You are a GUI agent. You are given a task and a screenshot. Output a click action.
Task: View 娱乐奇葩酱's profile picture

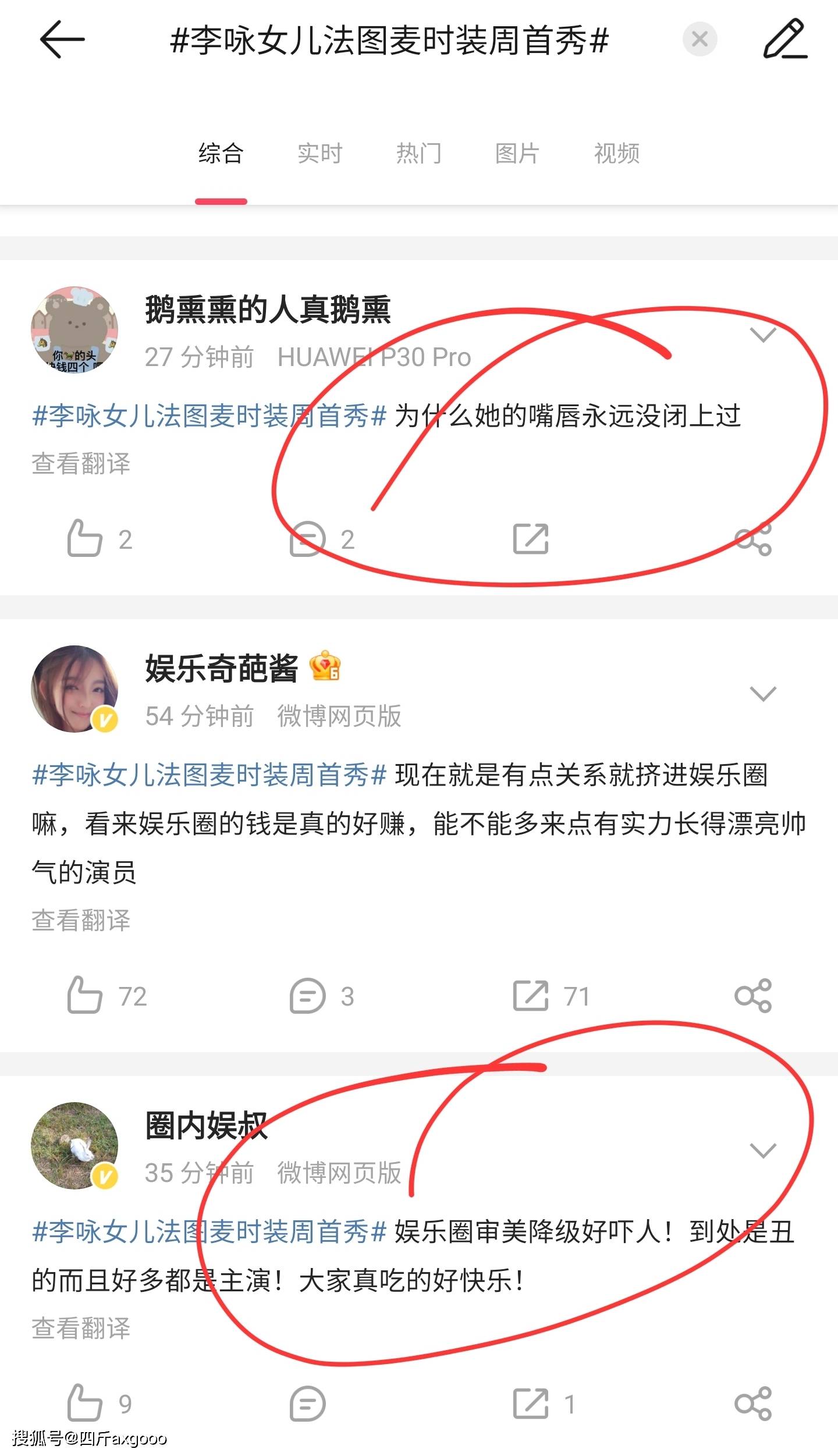tap(74, 688)
